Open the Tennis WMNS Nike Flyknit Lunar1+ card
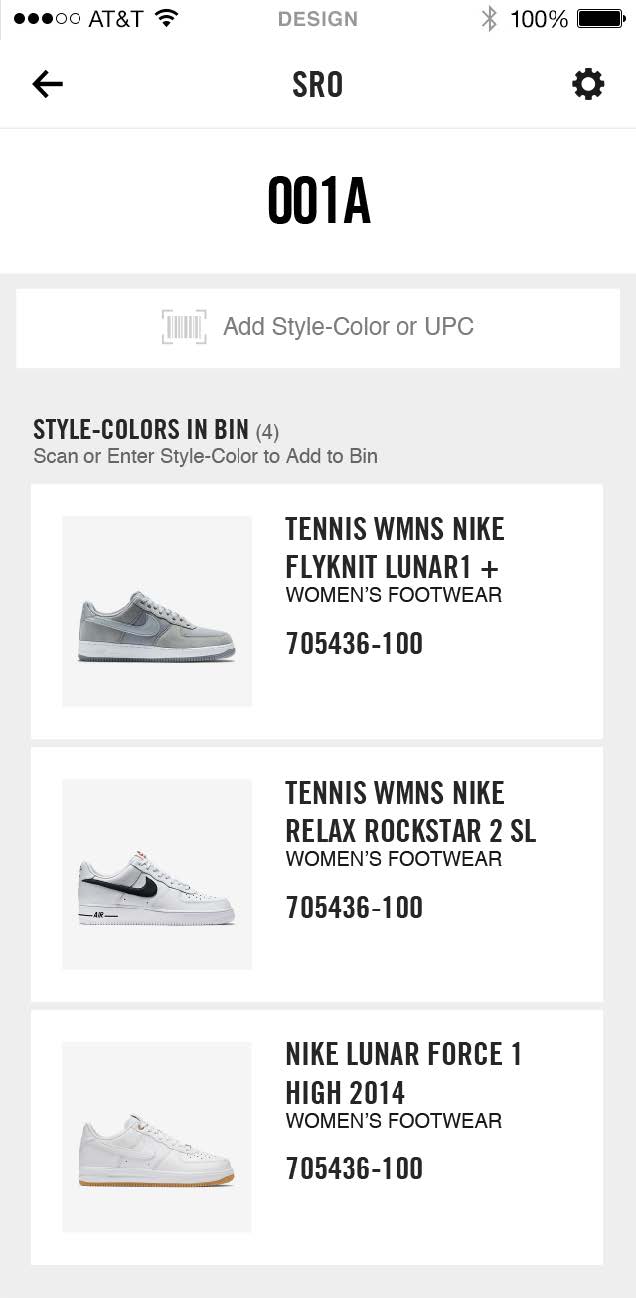This screenshot has height=1298, width=636. tap(317, 611)
